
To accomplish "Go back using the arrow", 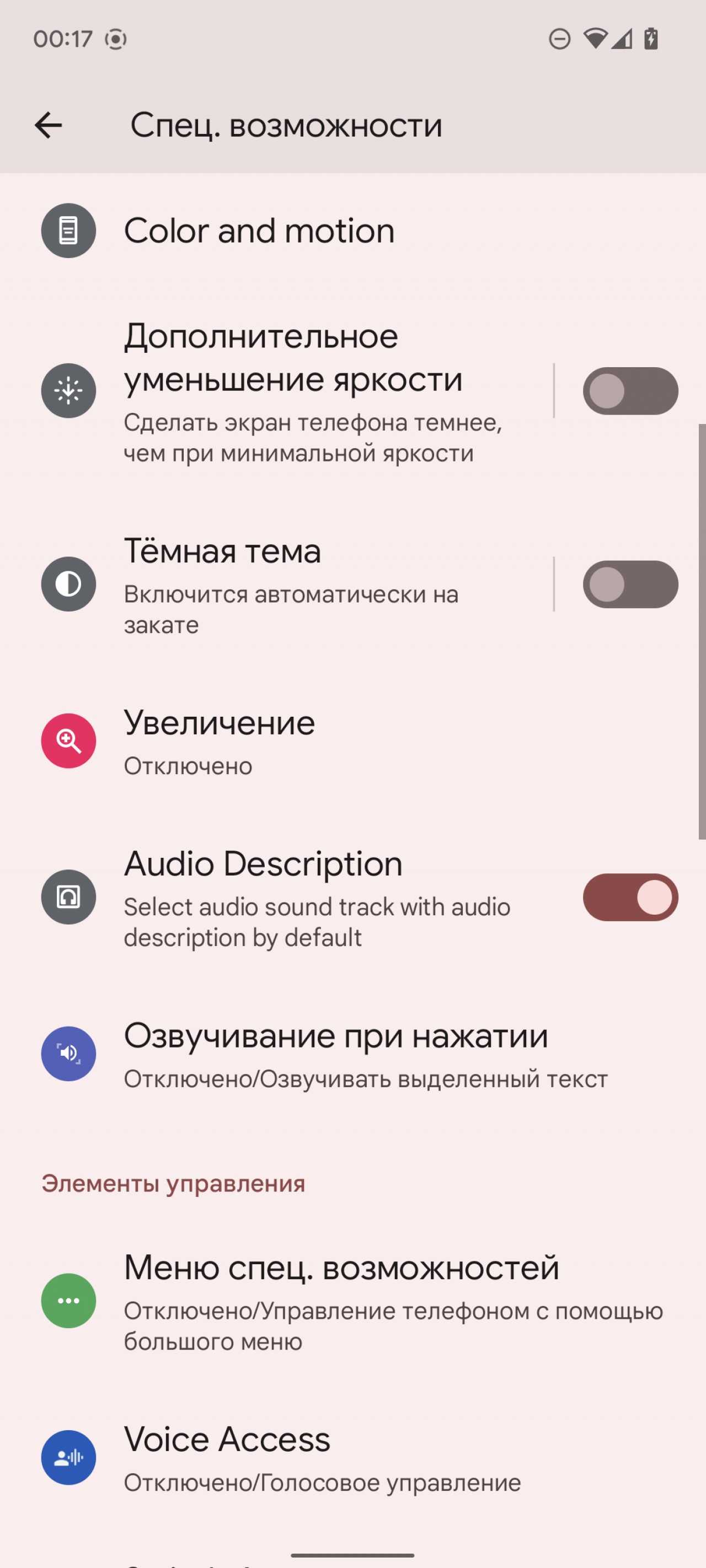I will coord(48,125).
